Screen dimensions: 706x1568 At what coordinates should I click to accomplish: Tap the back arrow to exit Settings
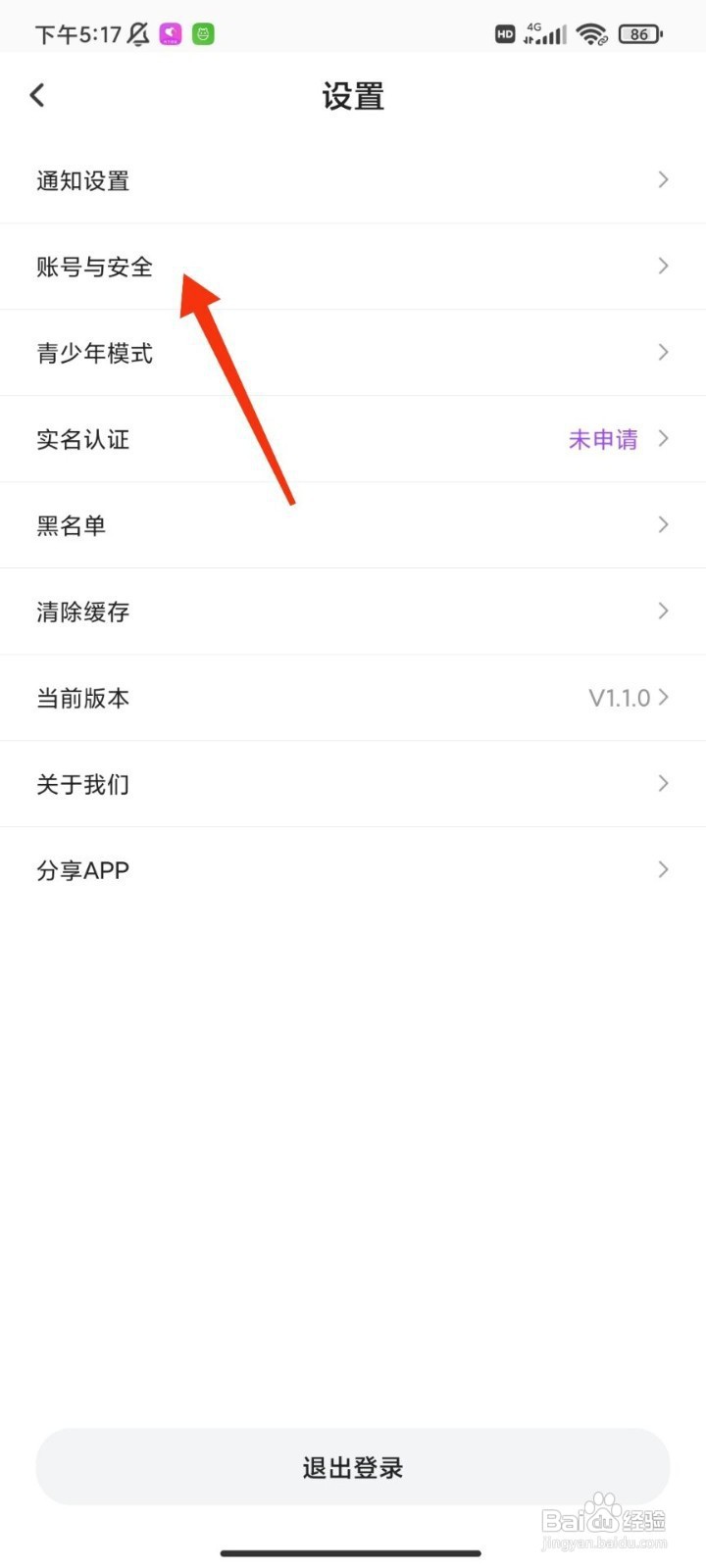(37, 94)
